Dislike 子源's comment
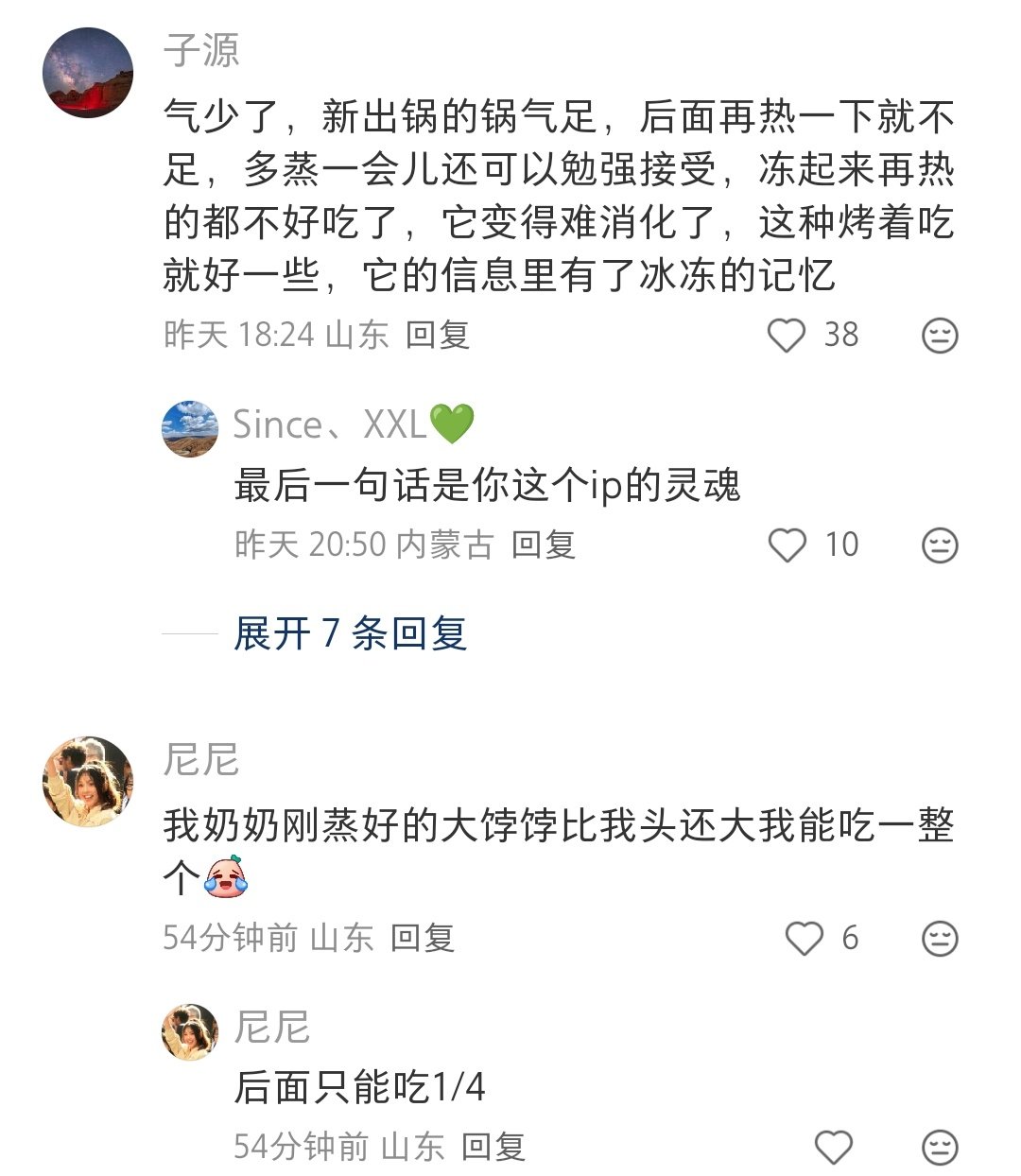 point(940,336)
